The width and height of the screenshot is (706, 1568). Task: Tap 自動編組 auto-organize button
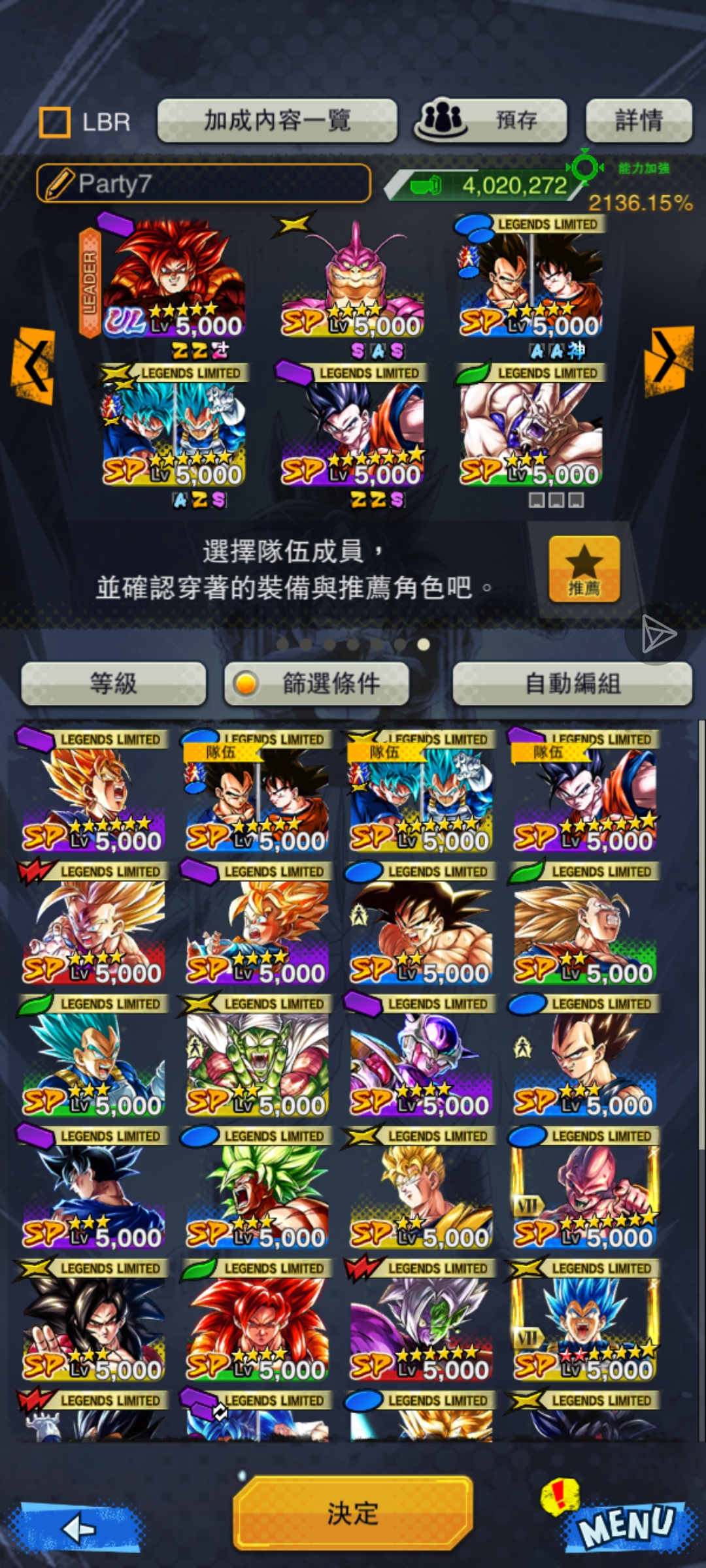pyautogui.click(x=572, y=684)
